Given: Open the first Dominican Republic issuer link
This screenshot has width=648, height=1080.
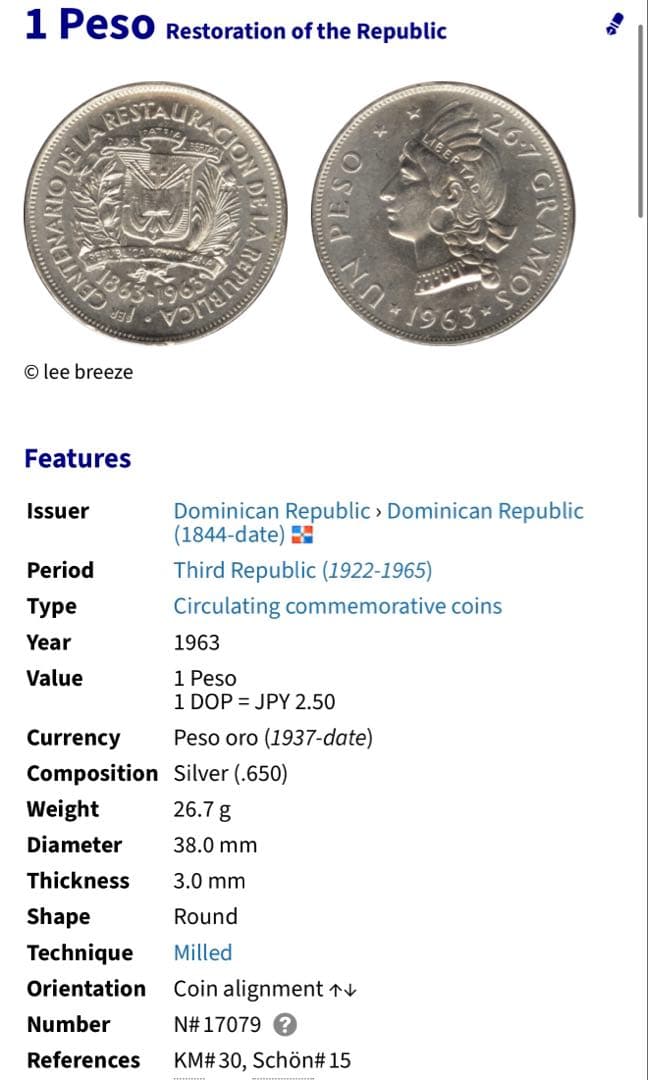Looking at the screenshot, I should (271, 511).
